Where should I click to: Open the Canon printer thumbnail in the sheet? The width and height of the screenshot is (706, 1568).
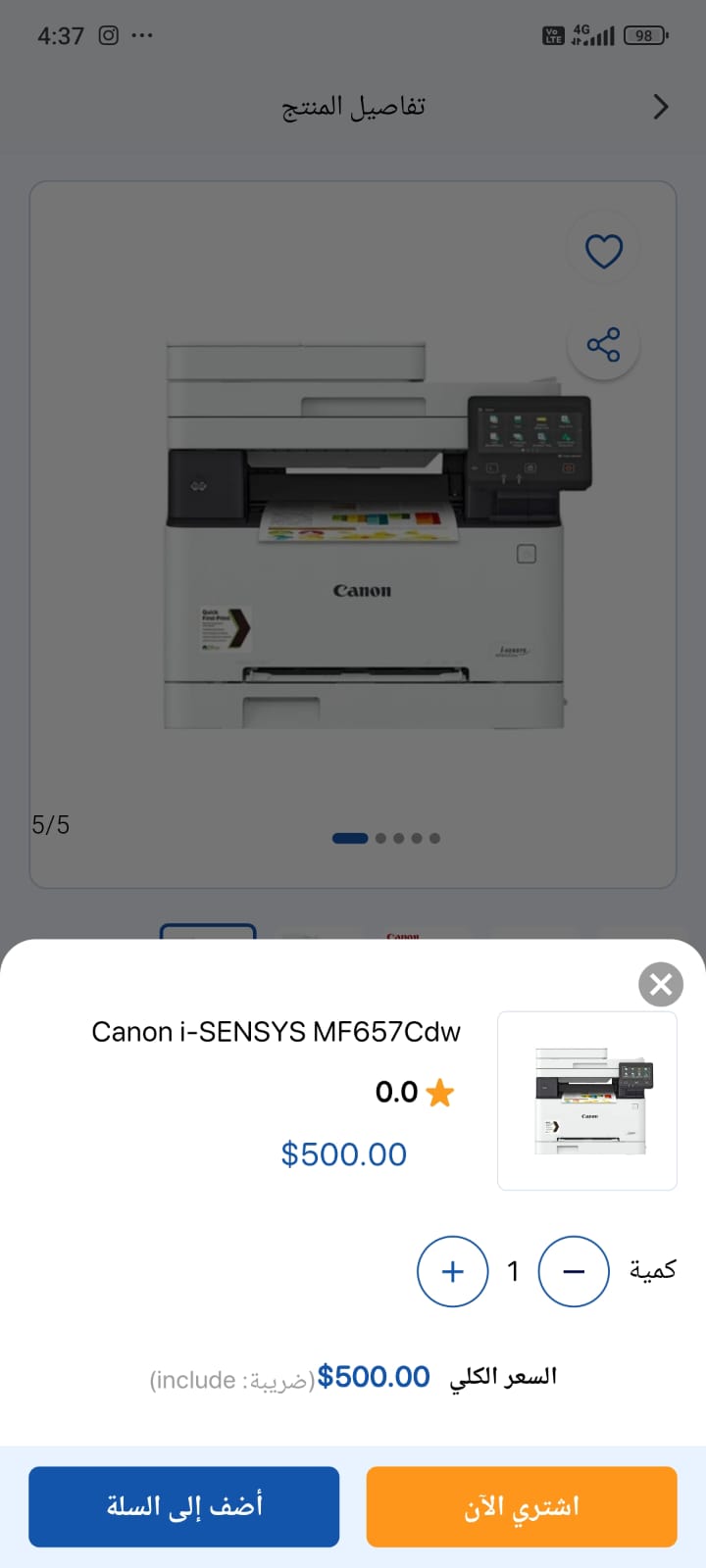coord(587,1101)
